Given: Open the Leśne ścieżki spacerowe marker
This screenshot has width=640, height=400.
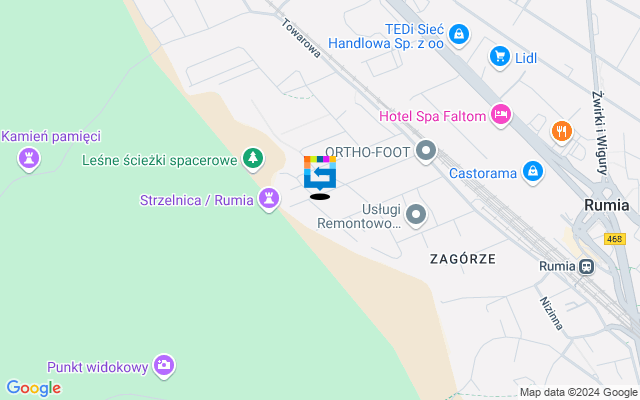Looking at the screenshot, I should tap(254, 159).
